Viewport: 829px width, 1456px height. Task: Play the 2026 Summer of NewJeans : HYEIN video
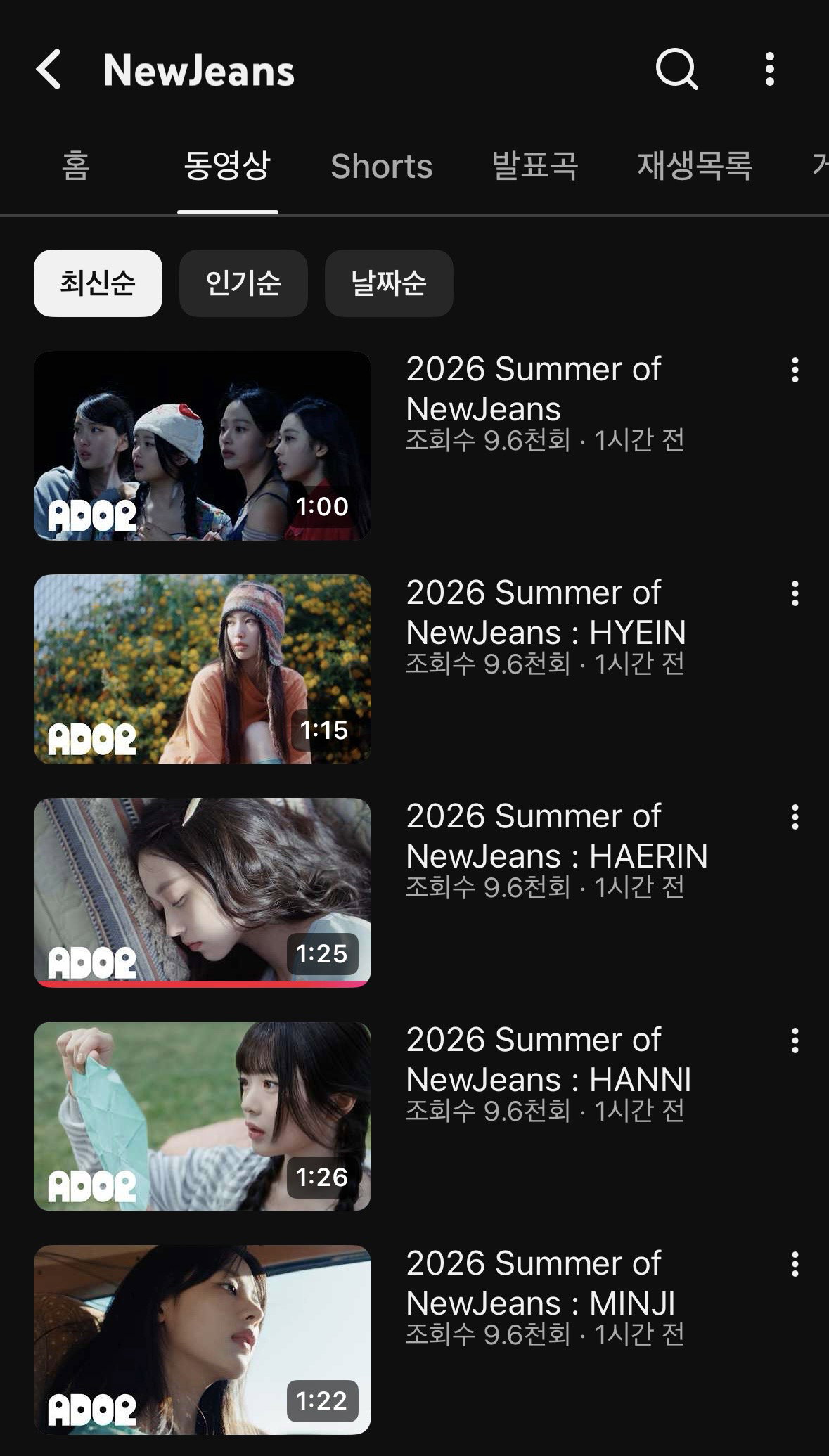point(203,669)
